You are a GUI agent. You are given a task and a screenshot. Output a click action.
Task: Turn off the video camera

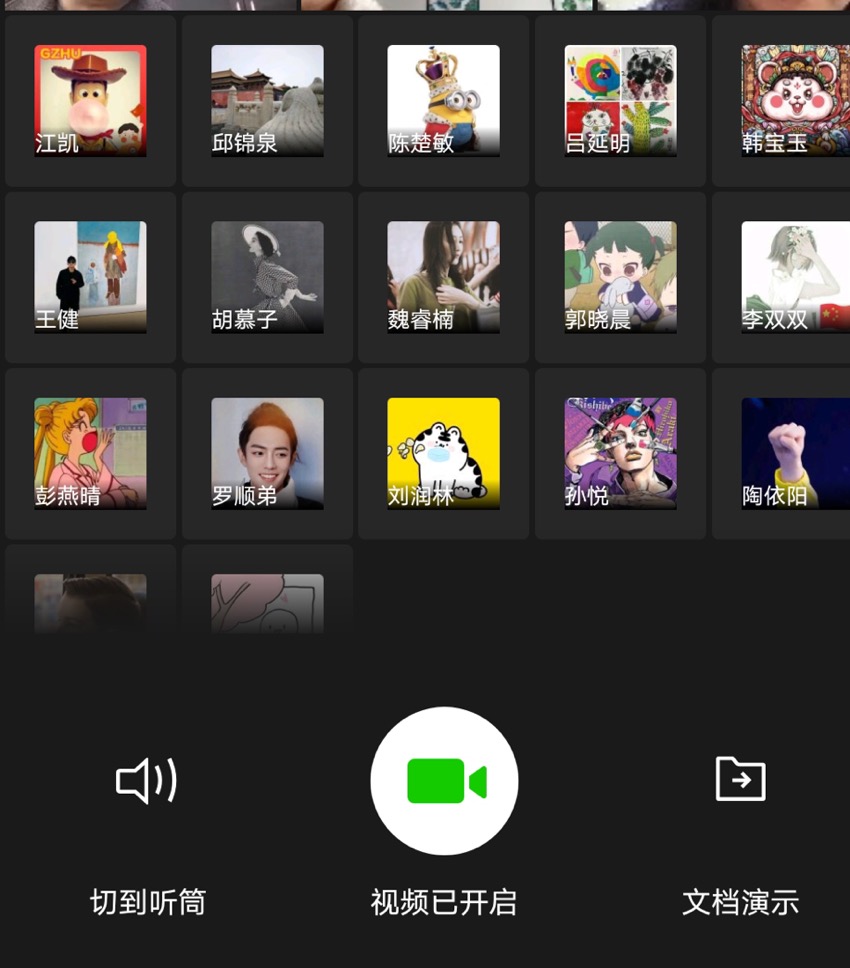click(444, 781)
